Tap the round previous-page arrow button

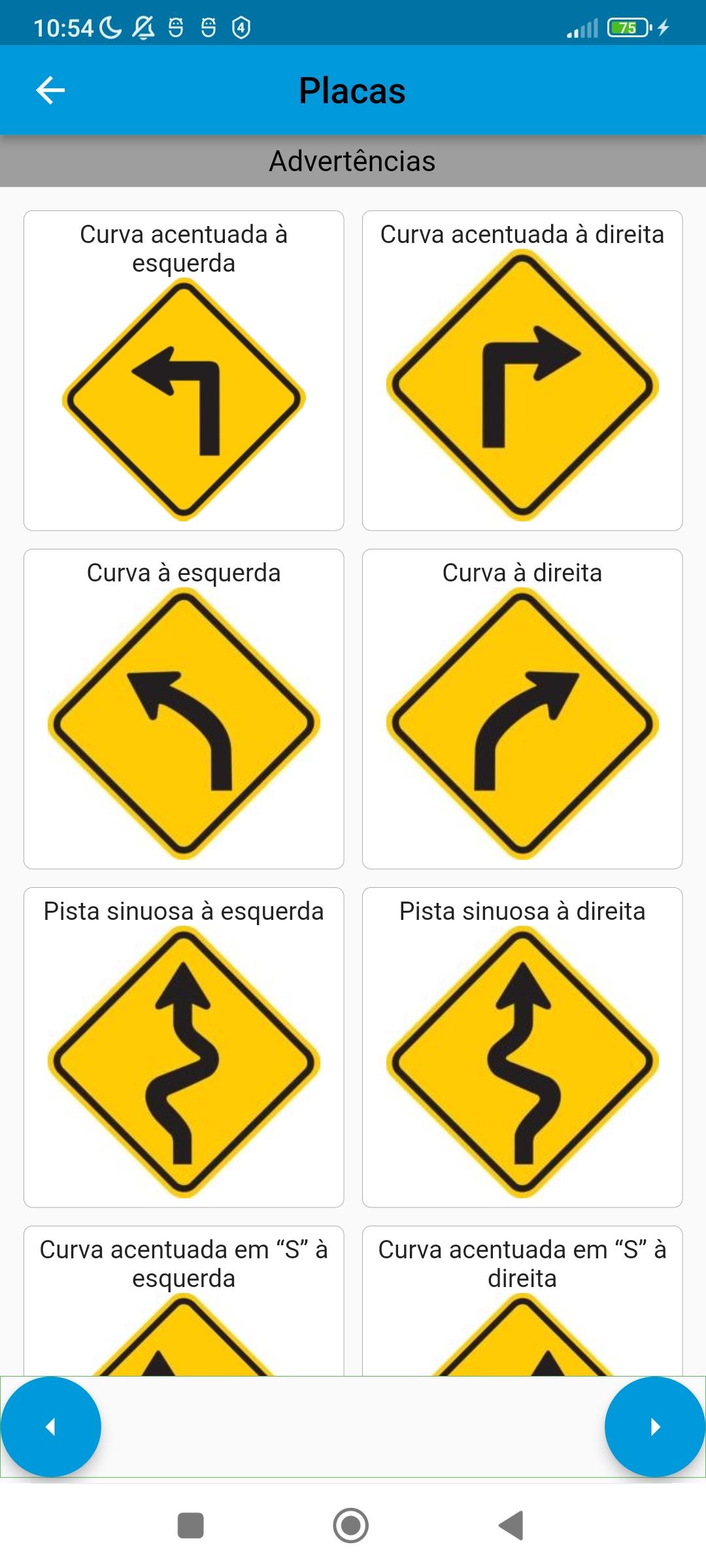click(51, 1427)
